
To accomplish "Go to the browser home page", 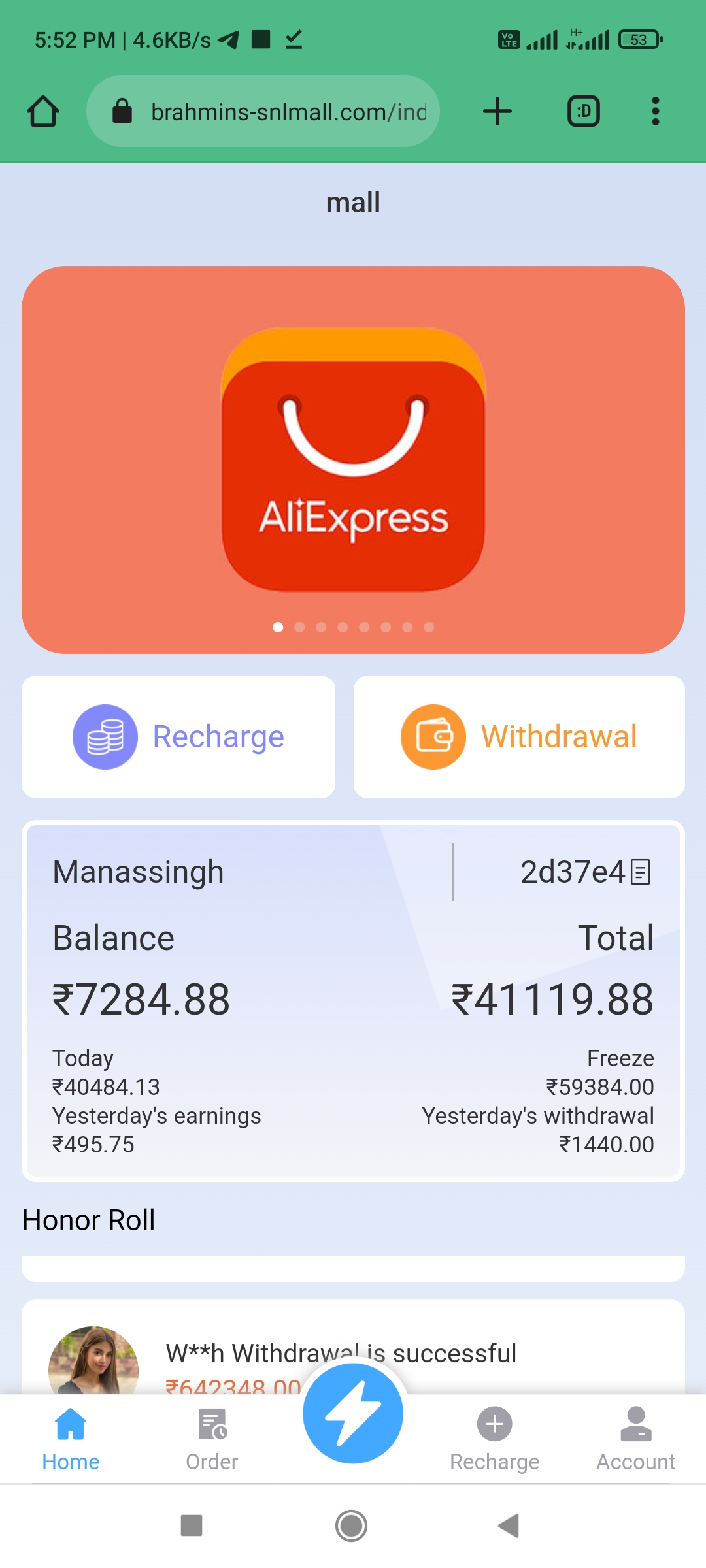I will pos(43,111).
